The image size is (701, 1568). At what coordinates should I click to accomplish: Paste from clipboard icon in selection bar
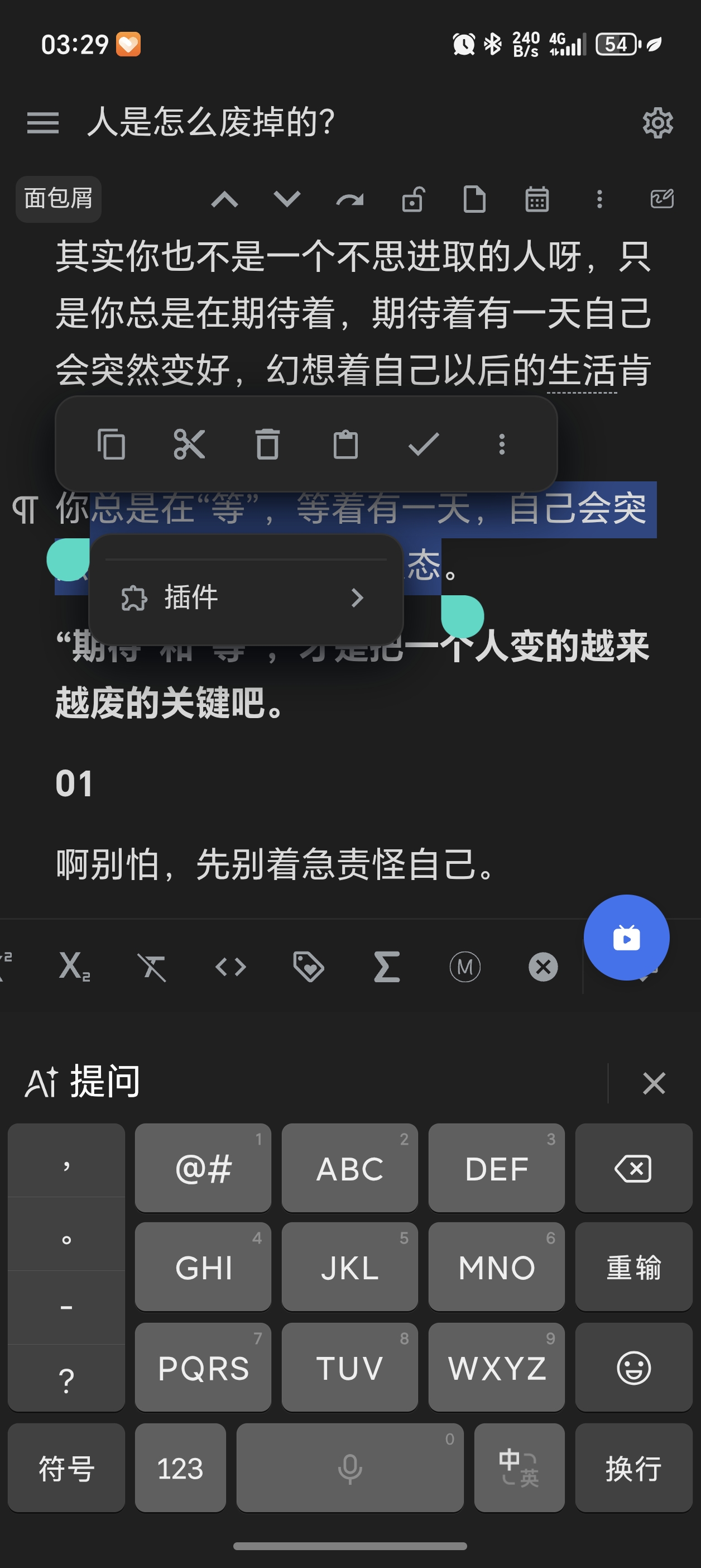pyautogui.click(x=346, y=444)
